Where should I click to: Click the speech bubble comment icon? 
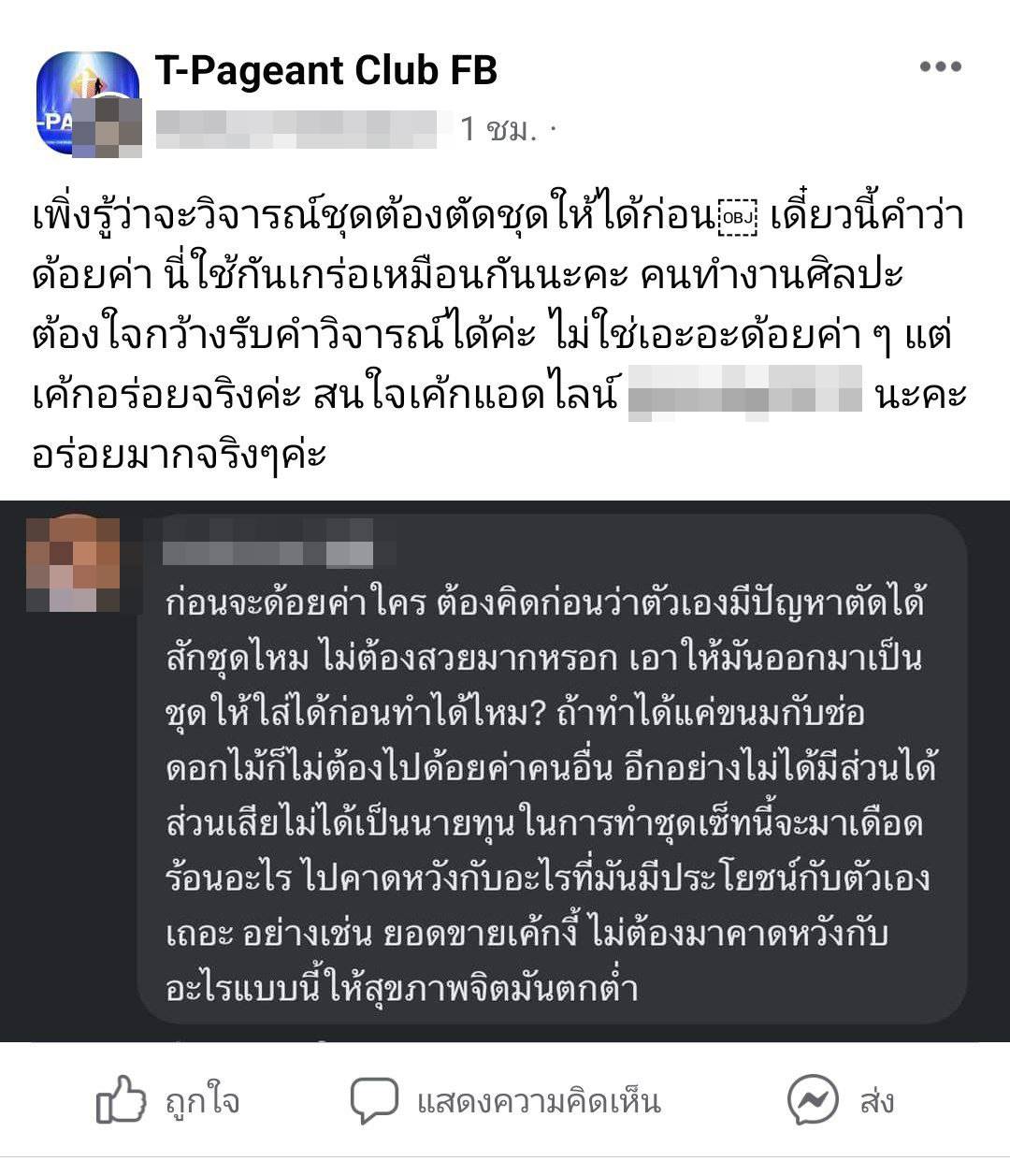coord(373,1100)
